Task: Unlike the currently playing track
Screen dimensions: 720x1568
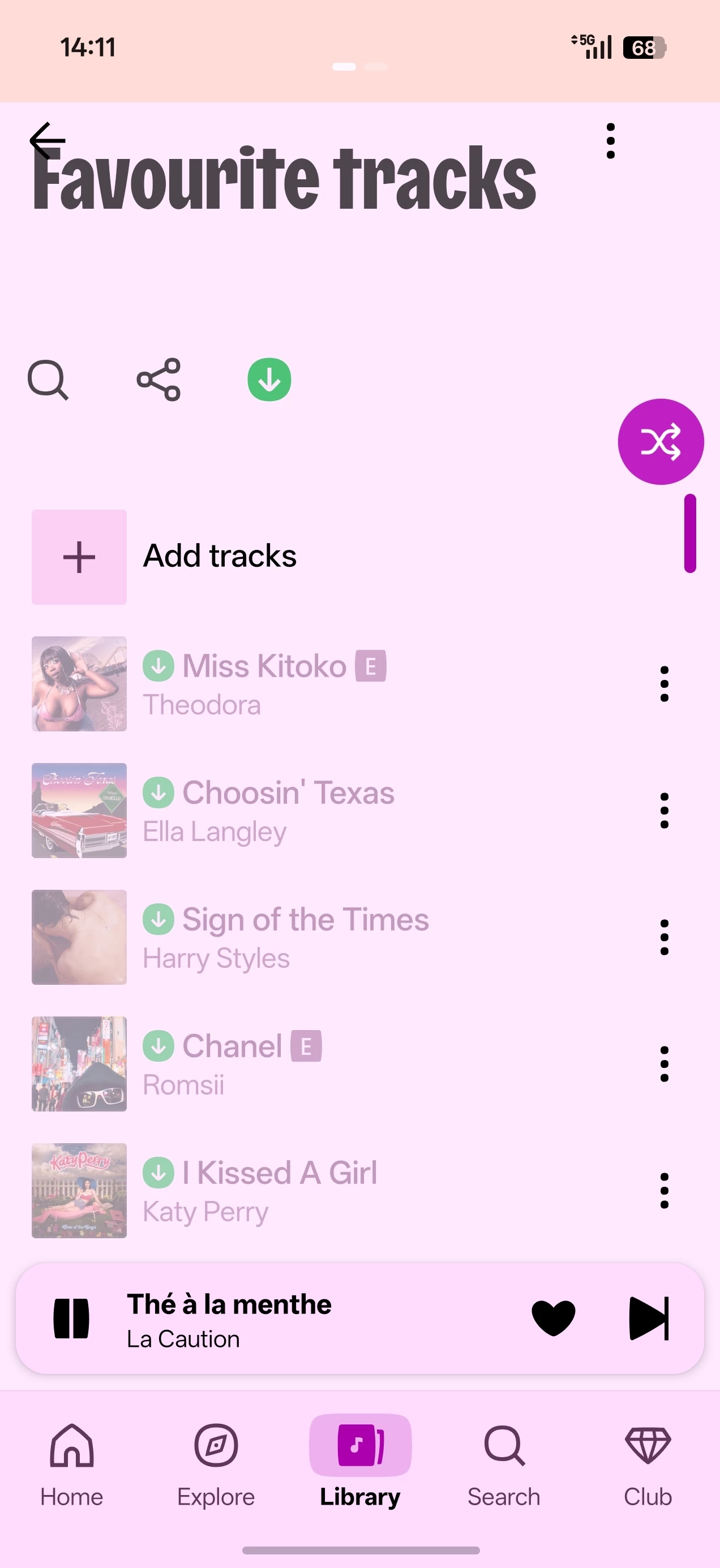Action: pos(553,1319)
